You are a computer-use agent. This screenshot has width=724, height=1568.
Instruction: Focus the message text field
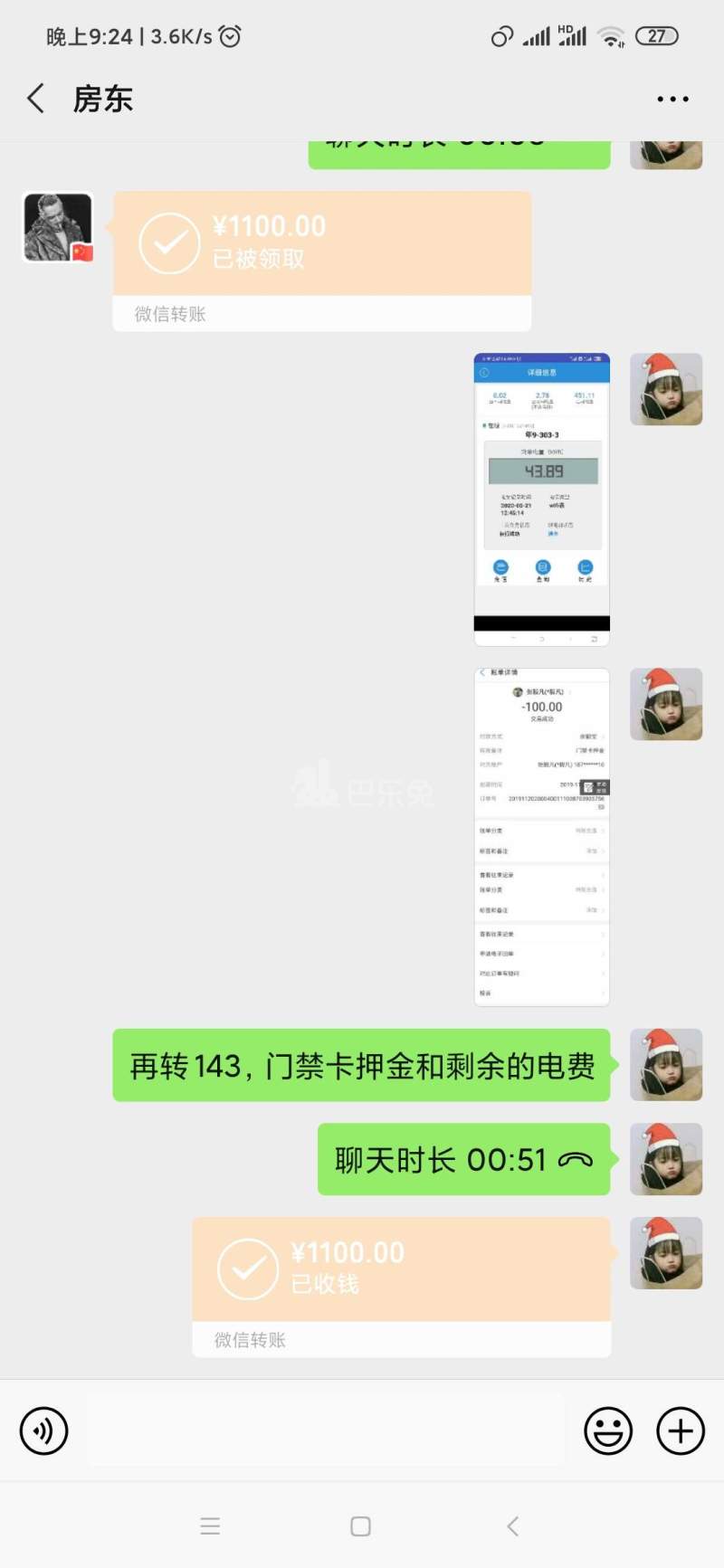click(x=326, y=1431)
